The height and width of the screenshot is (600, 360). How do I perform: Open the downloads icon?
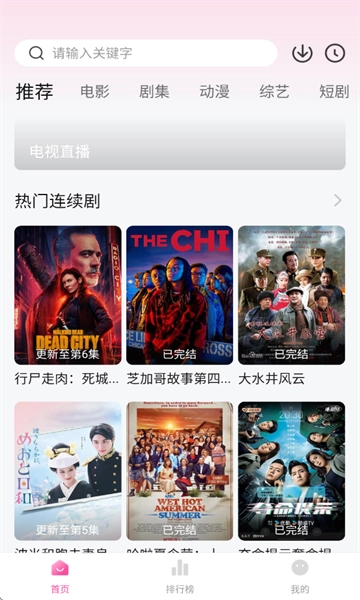[302, 53]
